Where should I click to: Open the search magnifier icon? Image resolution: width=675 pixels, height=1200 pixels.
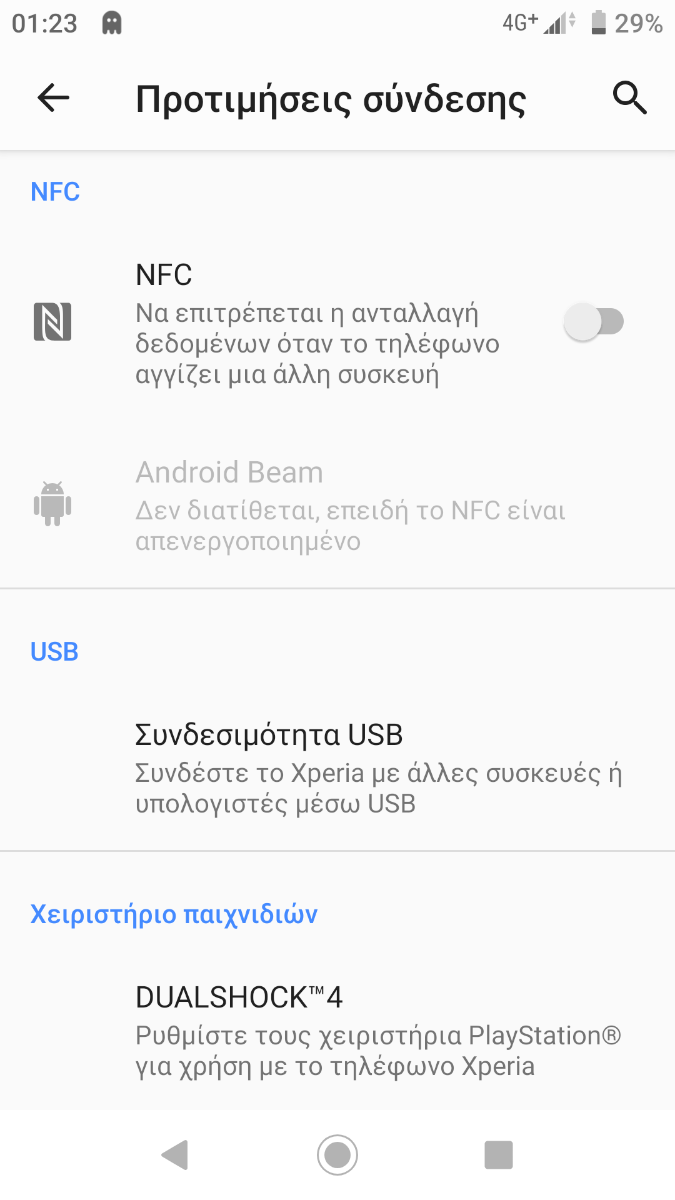(x=629, y=98)
